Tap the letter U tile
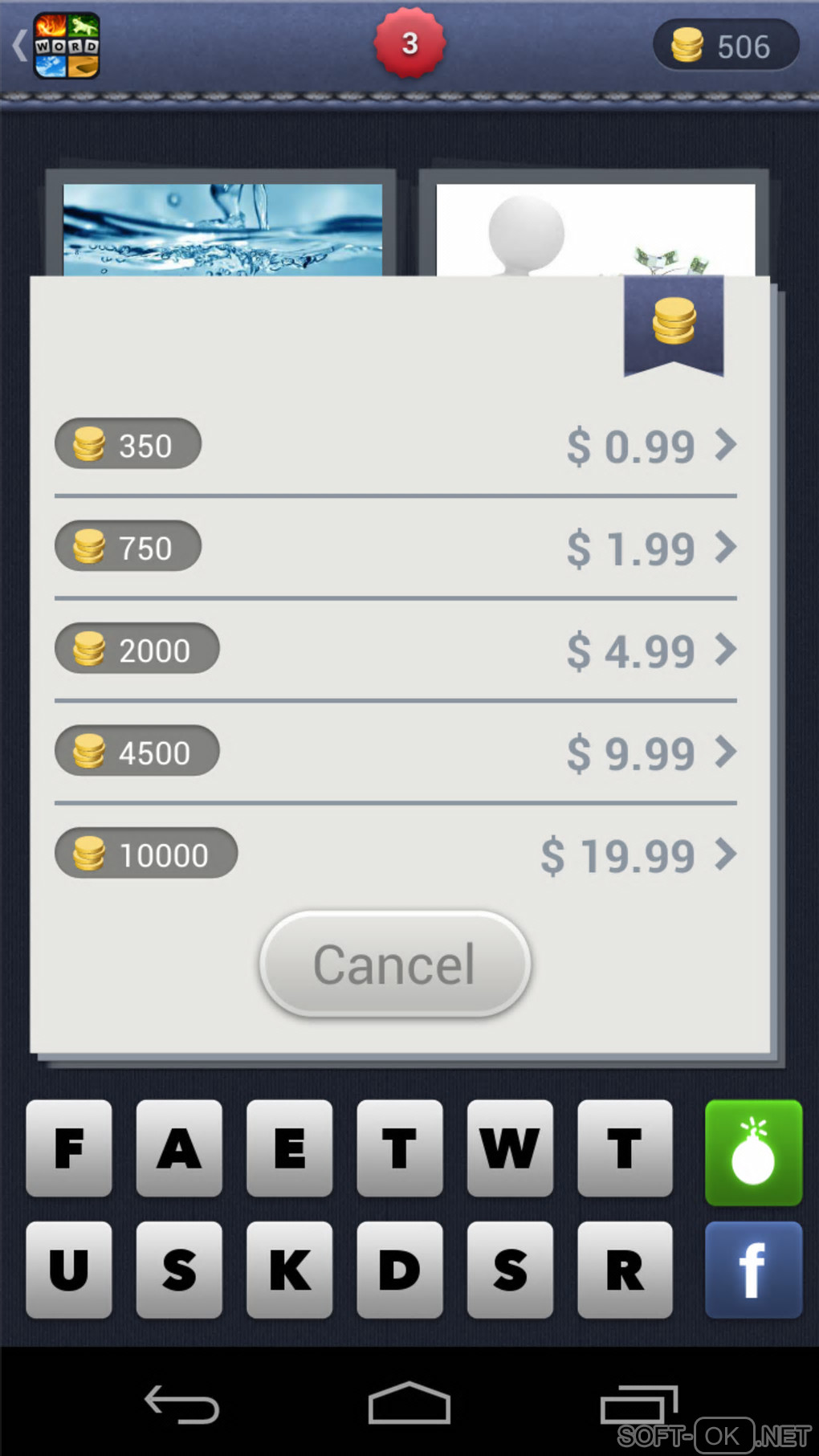Screen dimensions: 819x1456 coord(69,1270)
